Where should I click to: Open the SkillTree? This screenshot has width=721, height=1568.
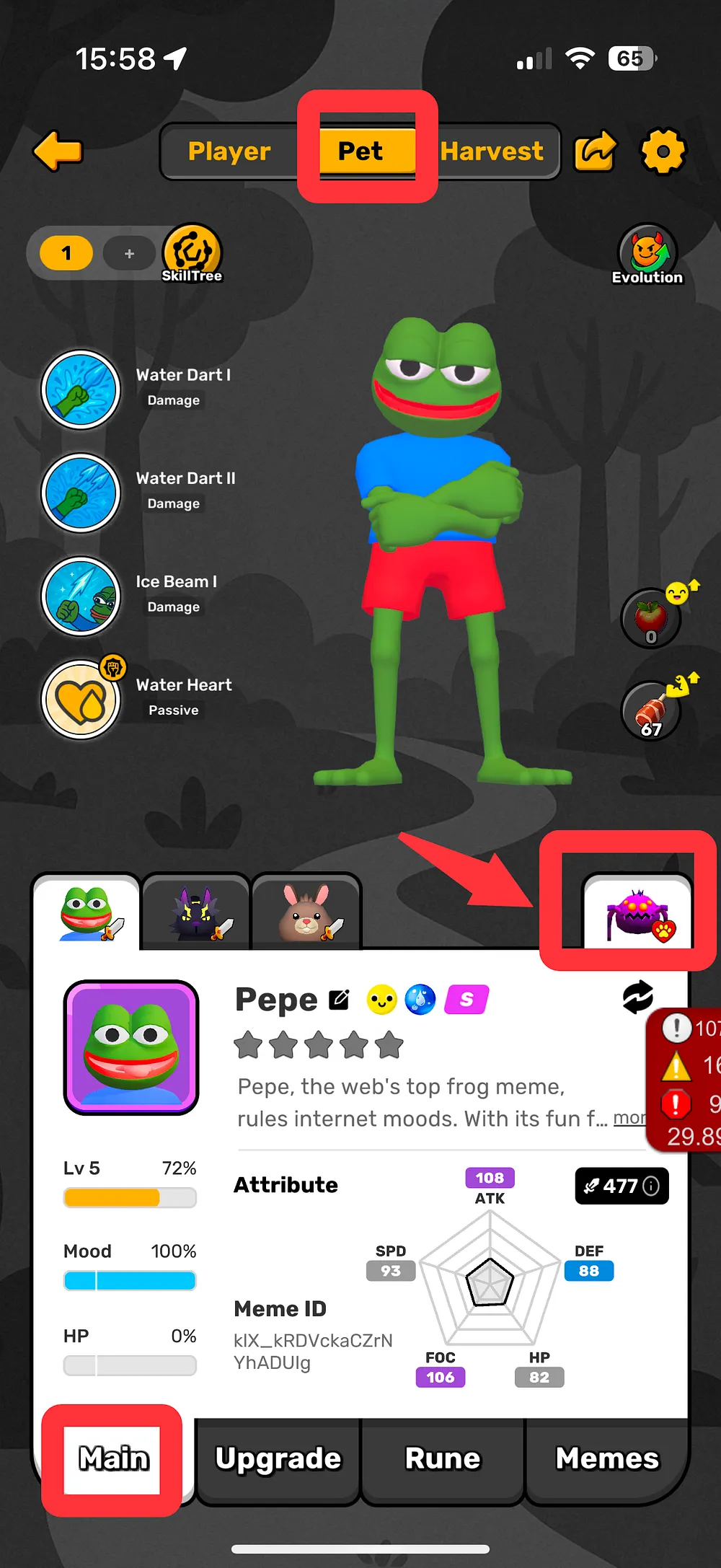[x=193, y=253]
